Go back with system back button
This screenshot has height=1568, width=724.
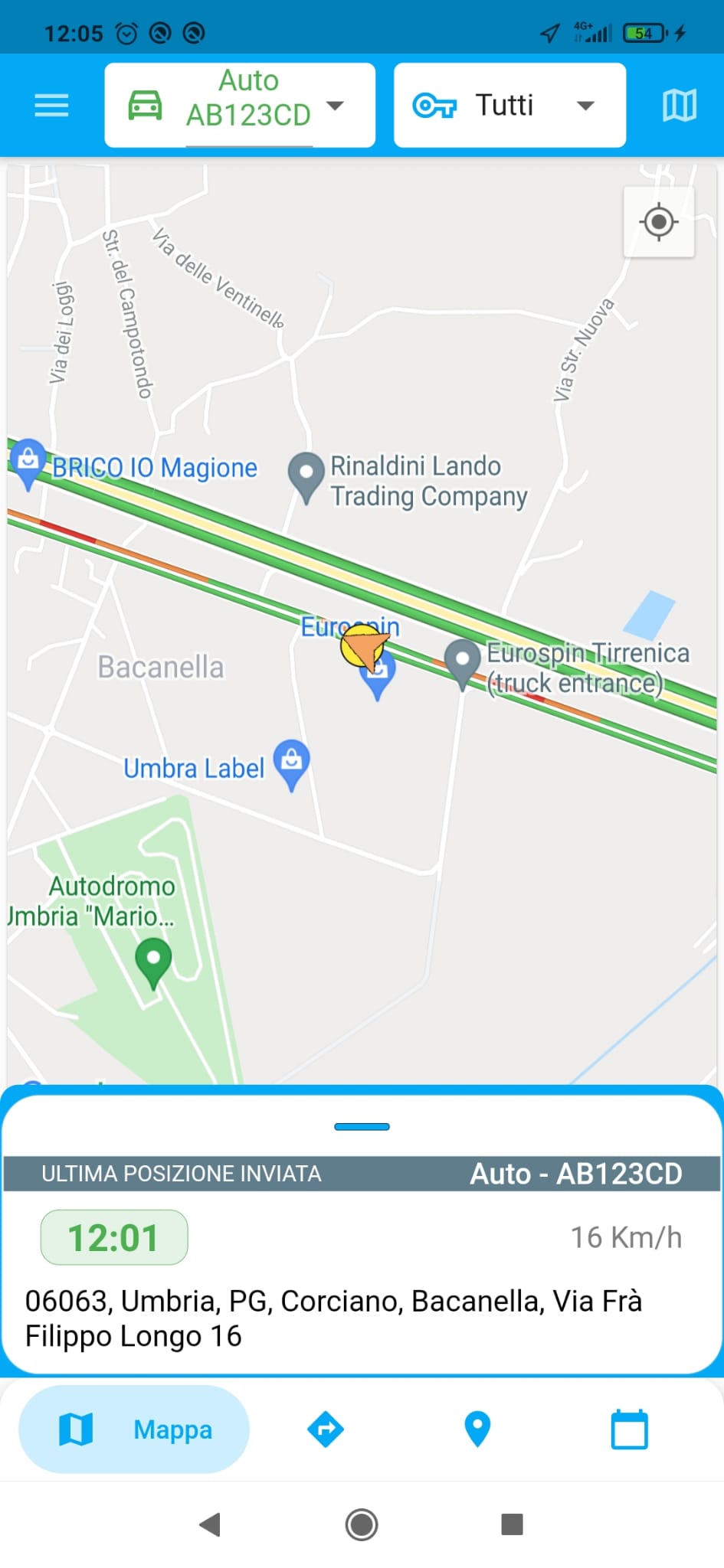[210, 1524]
